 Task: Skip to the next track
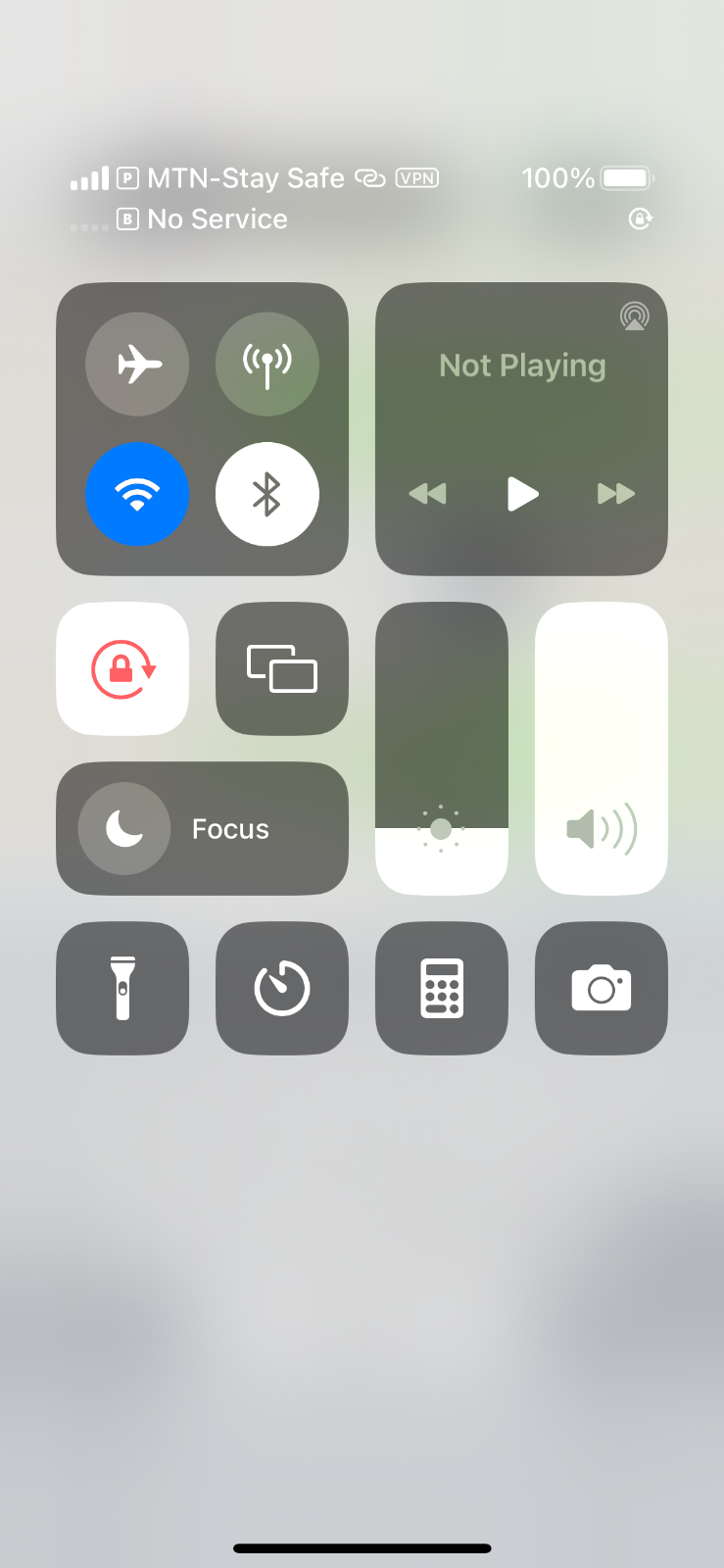pos(616,494)
